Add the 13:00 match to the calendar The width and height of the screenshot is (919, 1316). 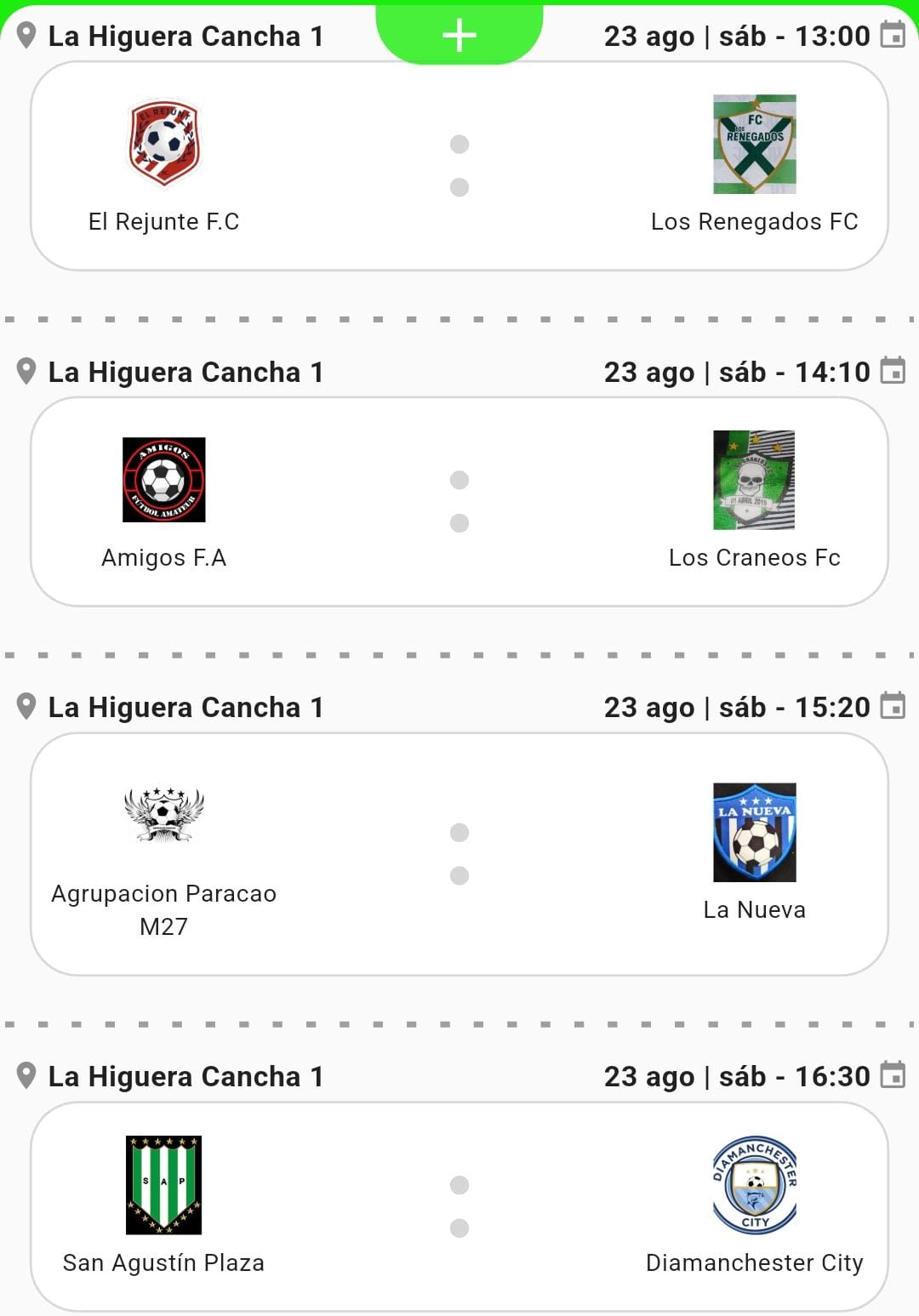pos(892,35)
